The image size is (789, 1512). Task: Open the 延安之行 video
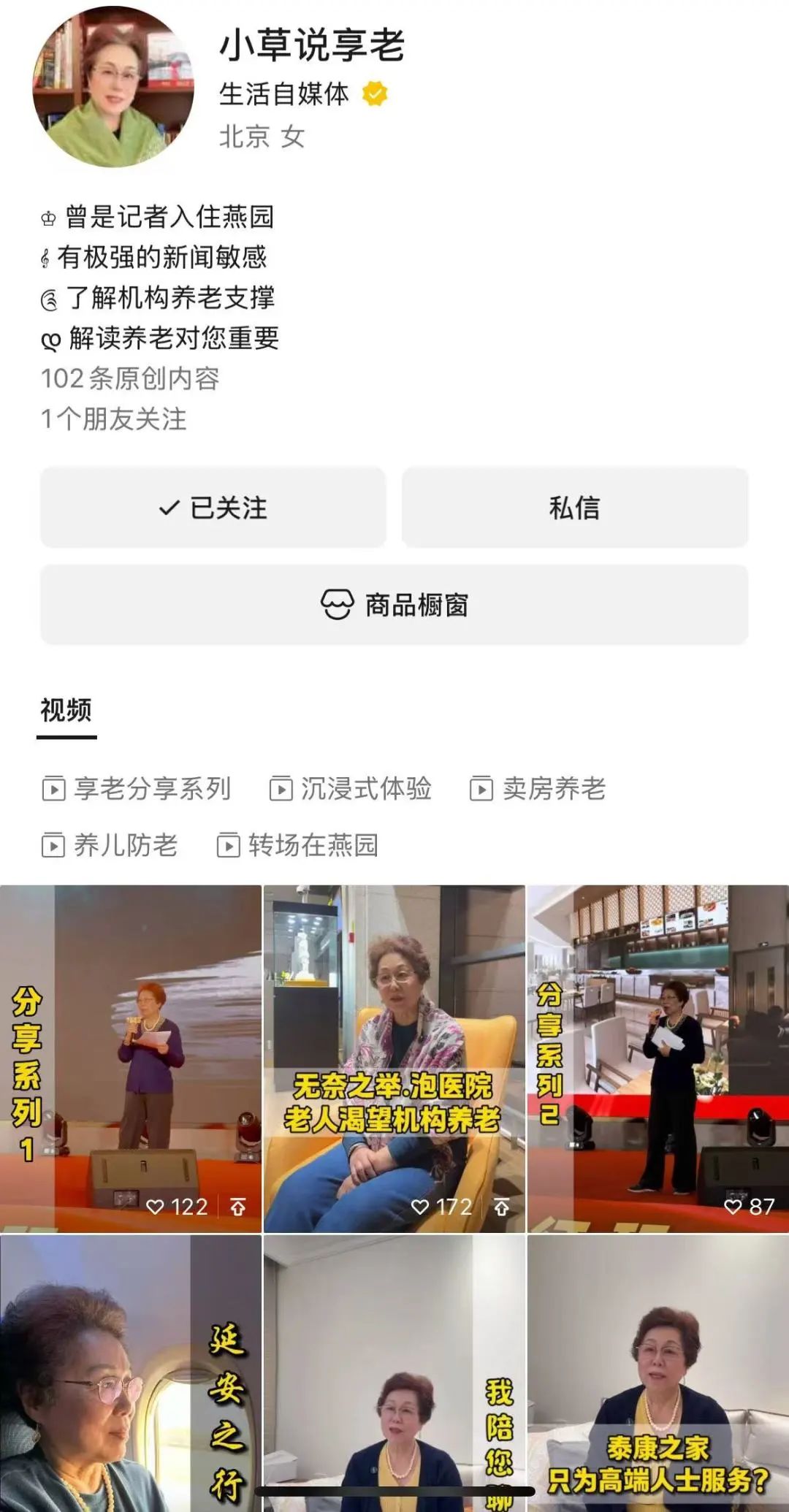[x=131, y=1373]
